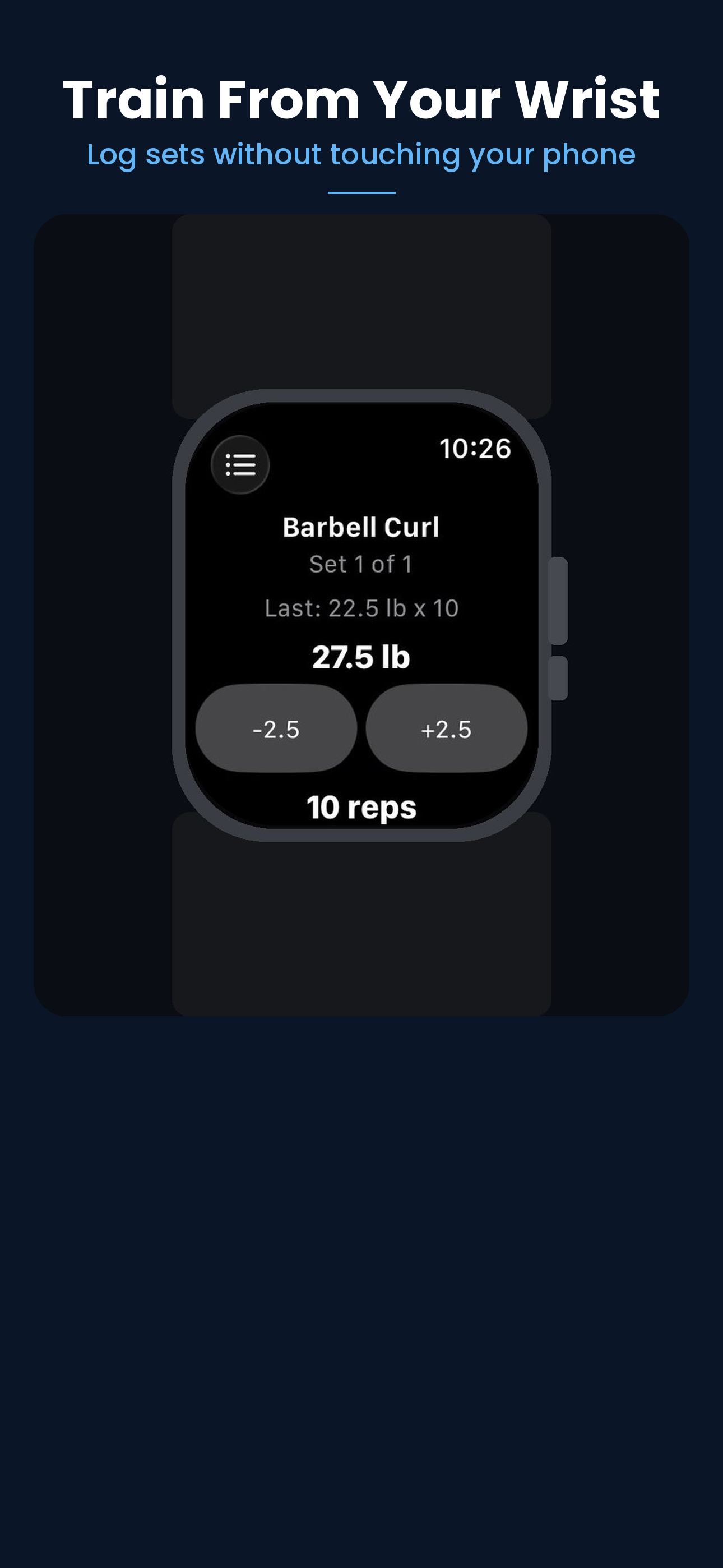Screen dimensions: 723x1568
Task: Select the 'Last: 22.5 lb x 10' history text
Action: 361,608
